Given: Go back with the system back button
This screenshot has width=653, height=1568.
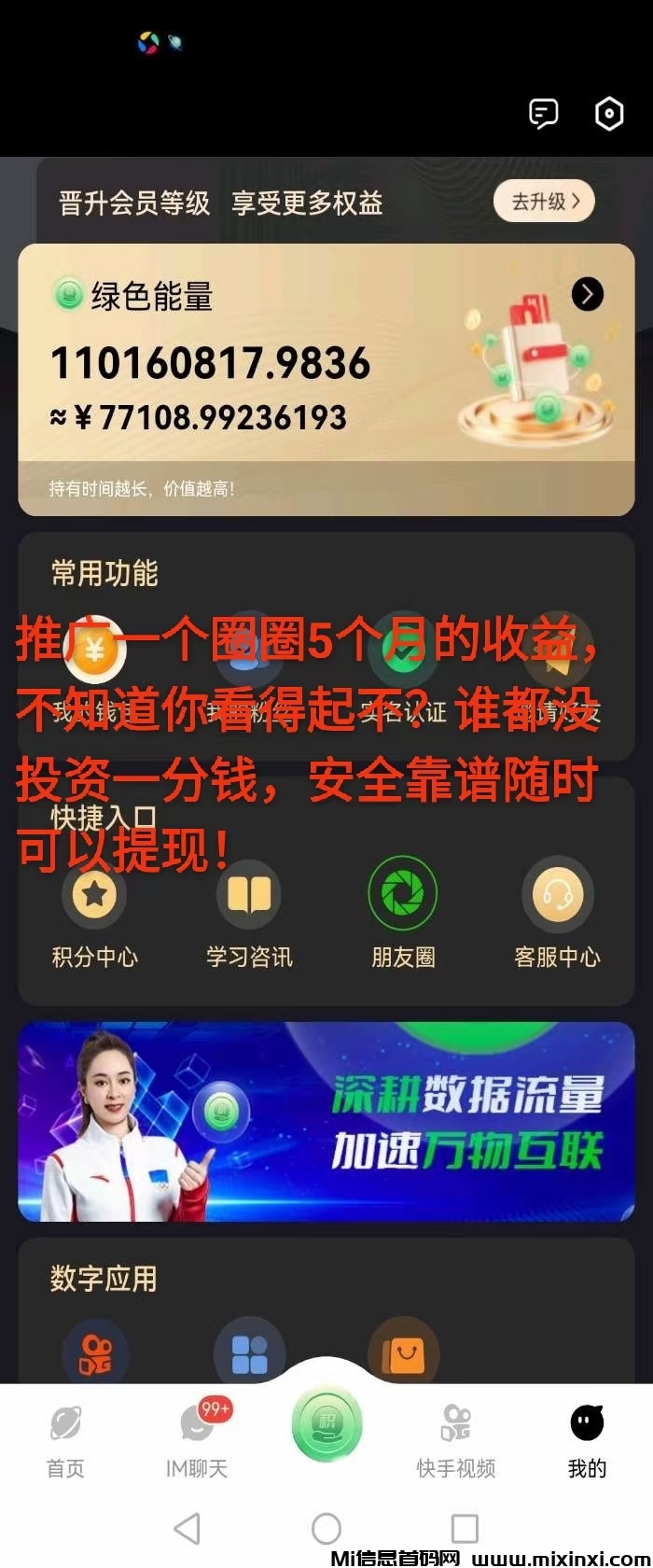Looking at the screenshot, I should [188, 1528].
